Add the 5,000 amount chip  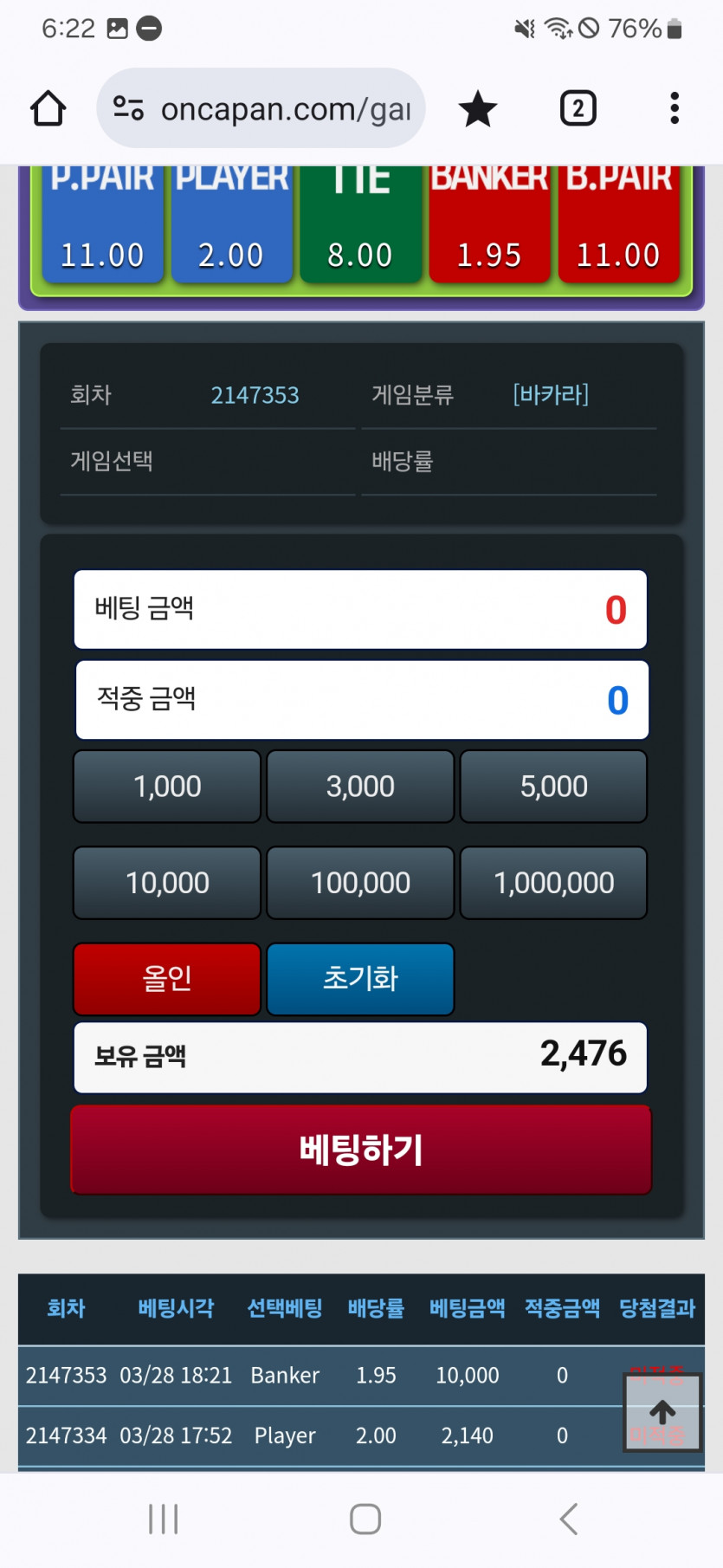point(553,787)
